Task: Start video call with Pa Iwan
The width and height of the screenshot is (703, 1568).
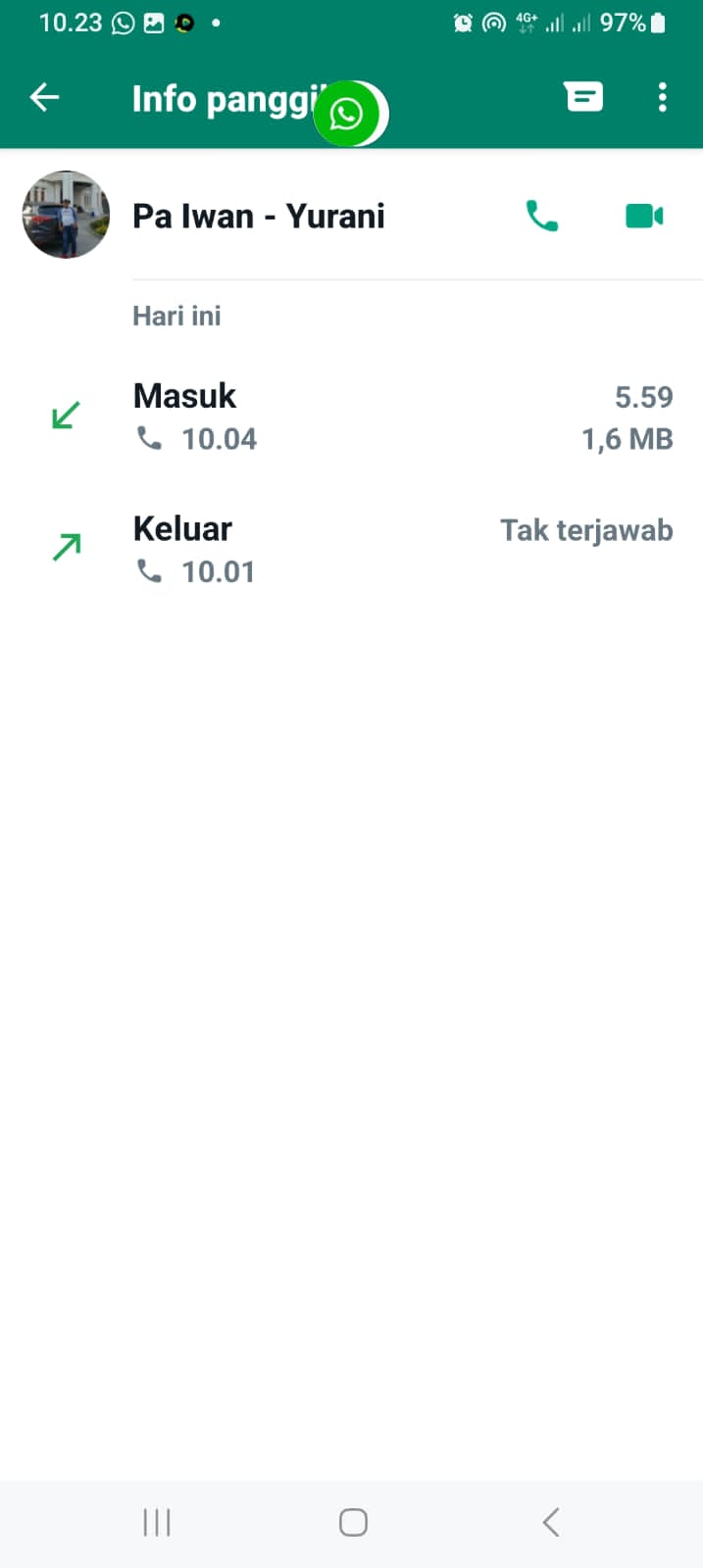Action: 644,216
